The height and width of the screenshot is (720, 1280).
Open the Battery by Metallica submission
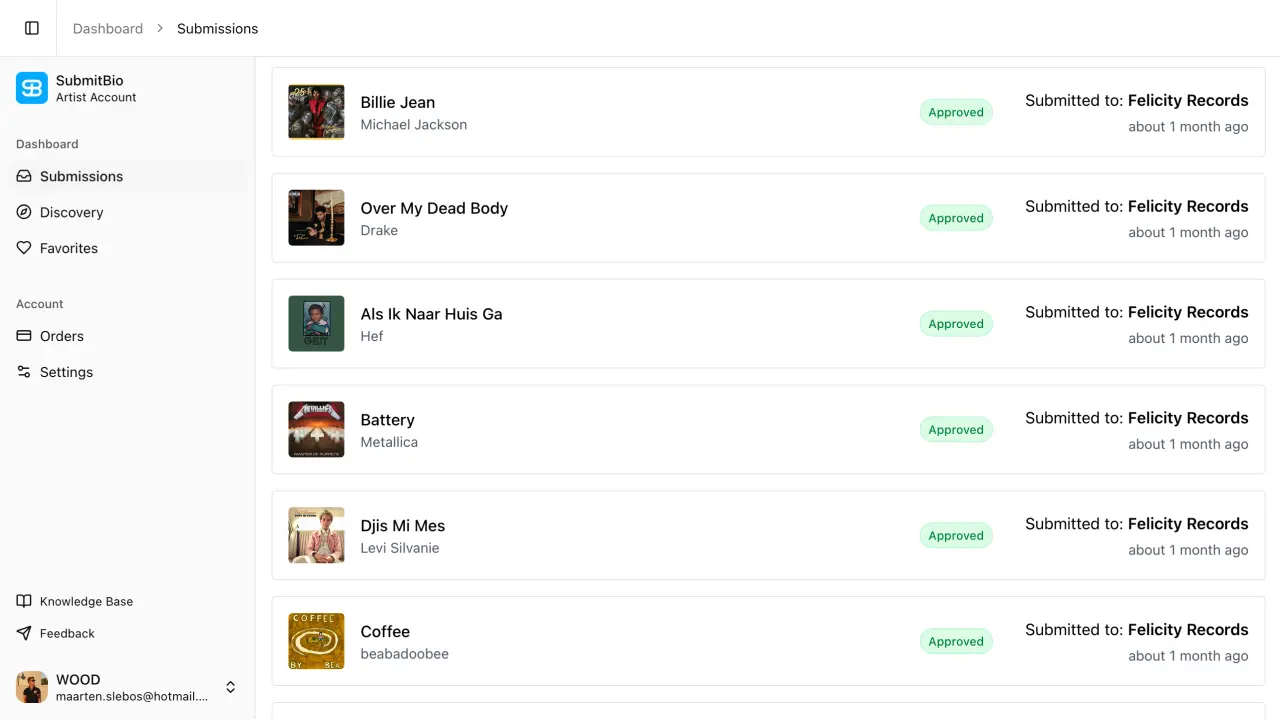[387, 420]
